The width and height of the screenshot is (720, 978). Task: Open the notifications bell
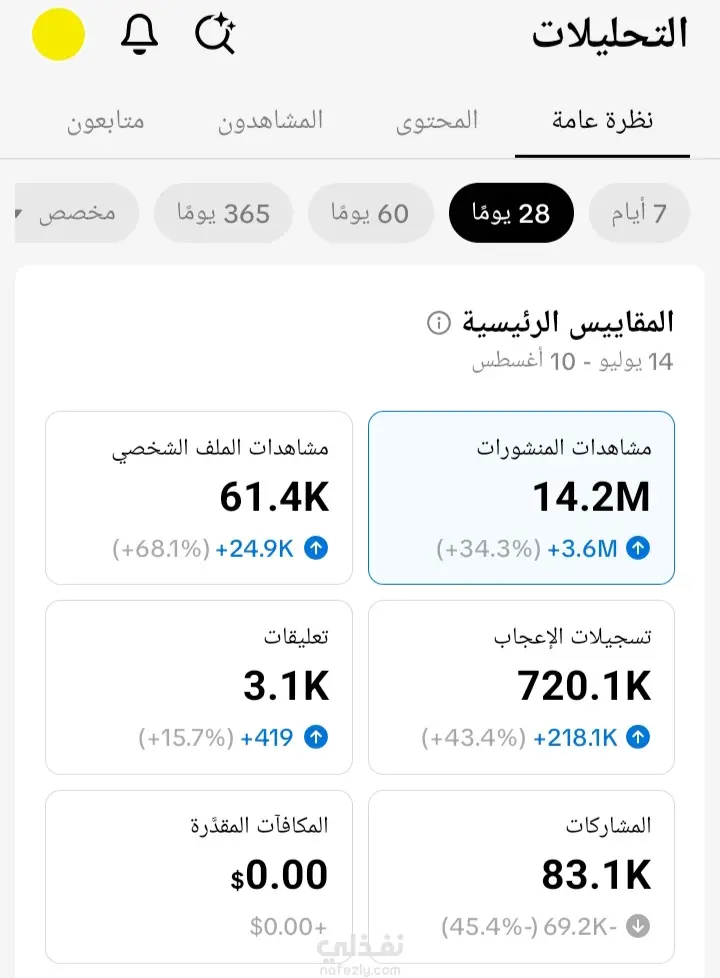point(139,35)
